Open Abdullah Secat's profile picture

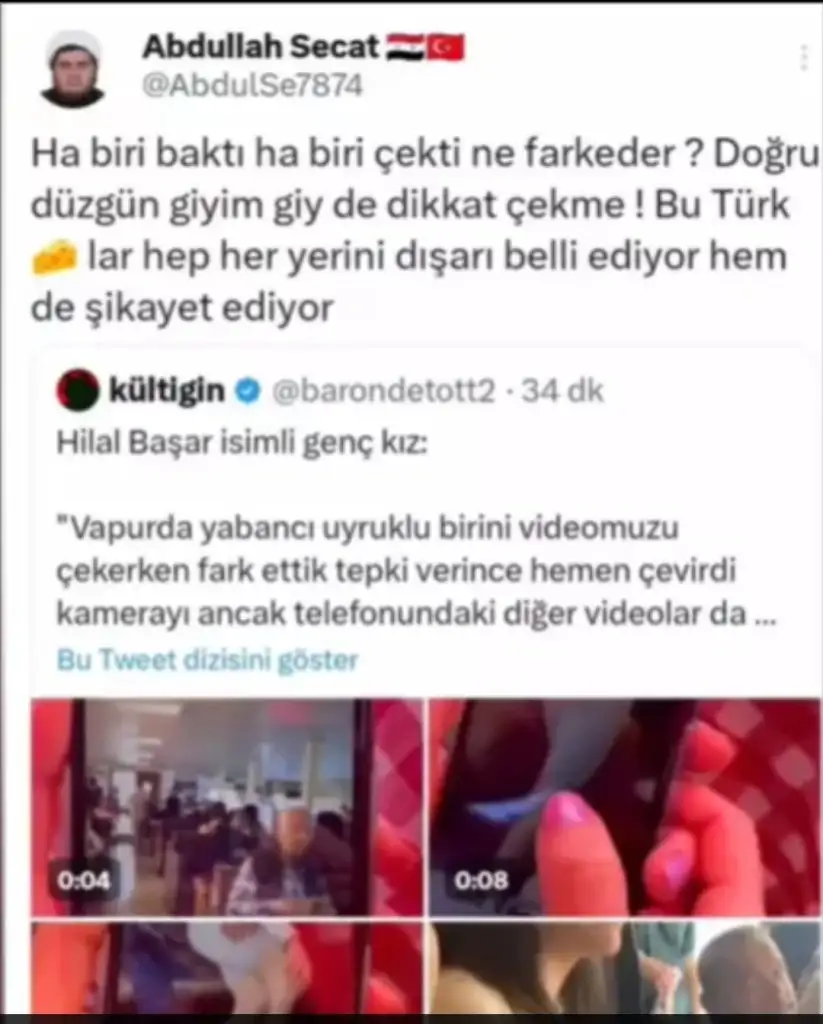pyautogui.click(x=73, y=67)
